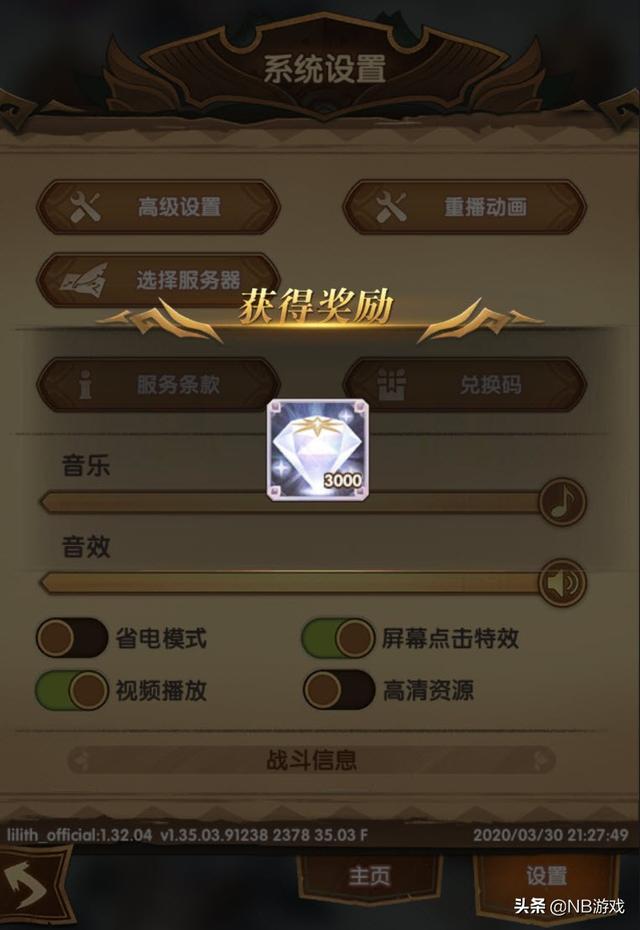Enable 省电模式 power saving mode

(71, 638)
